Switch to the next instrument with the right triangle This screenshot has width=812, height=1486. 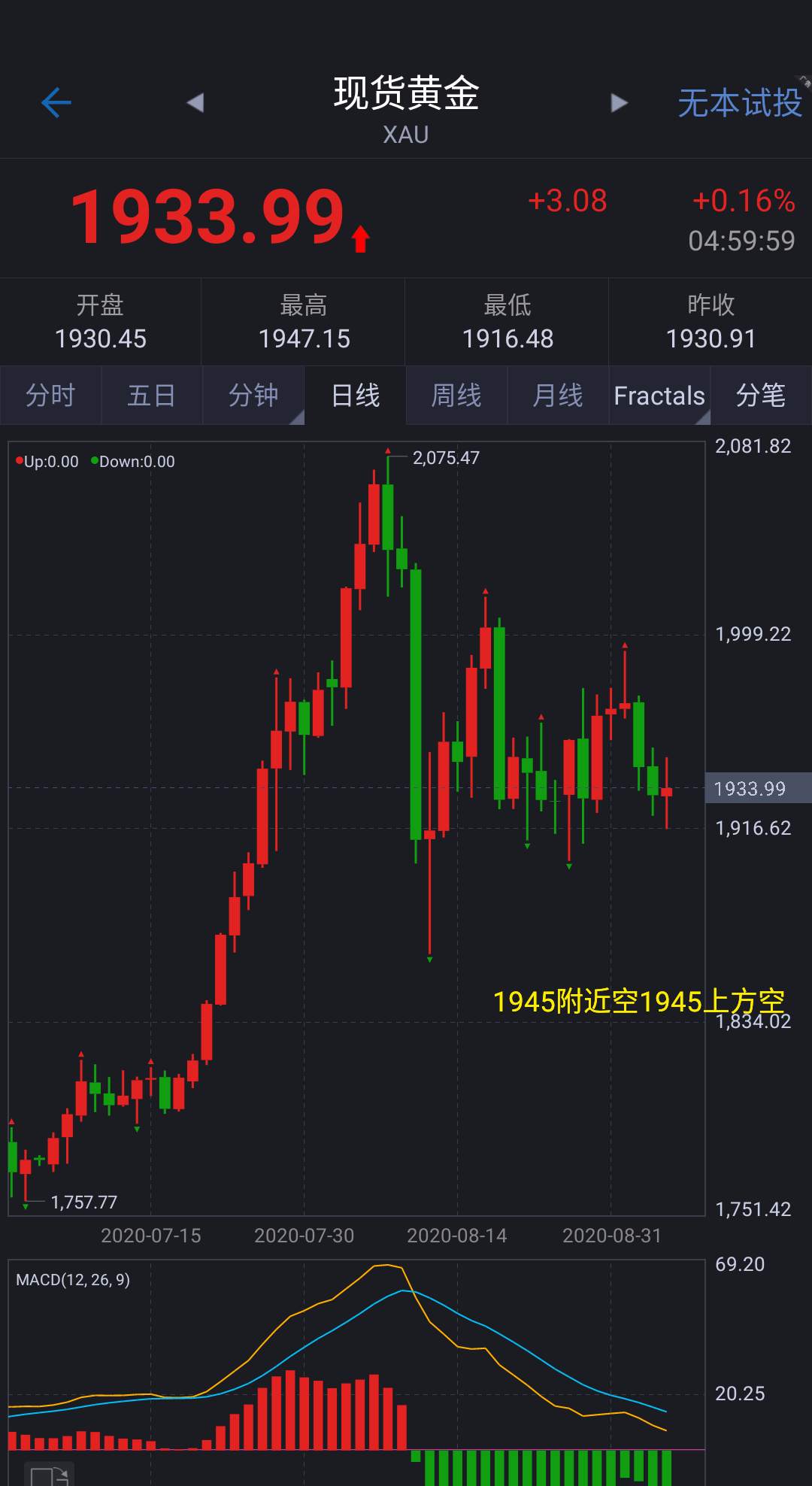[619, 102]
